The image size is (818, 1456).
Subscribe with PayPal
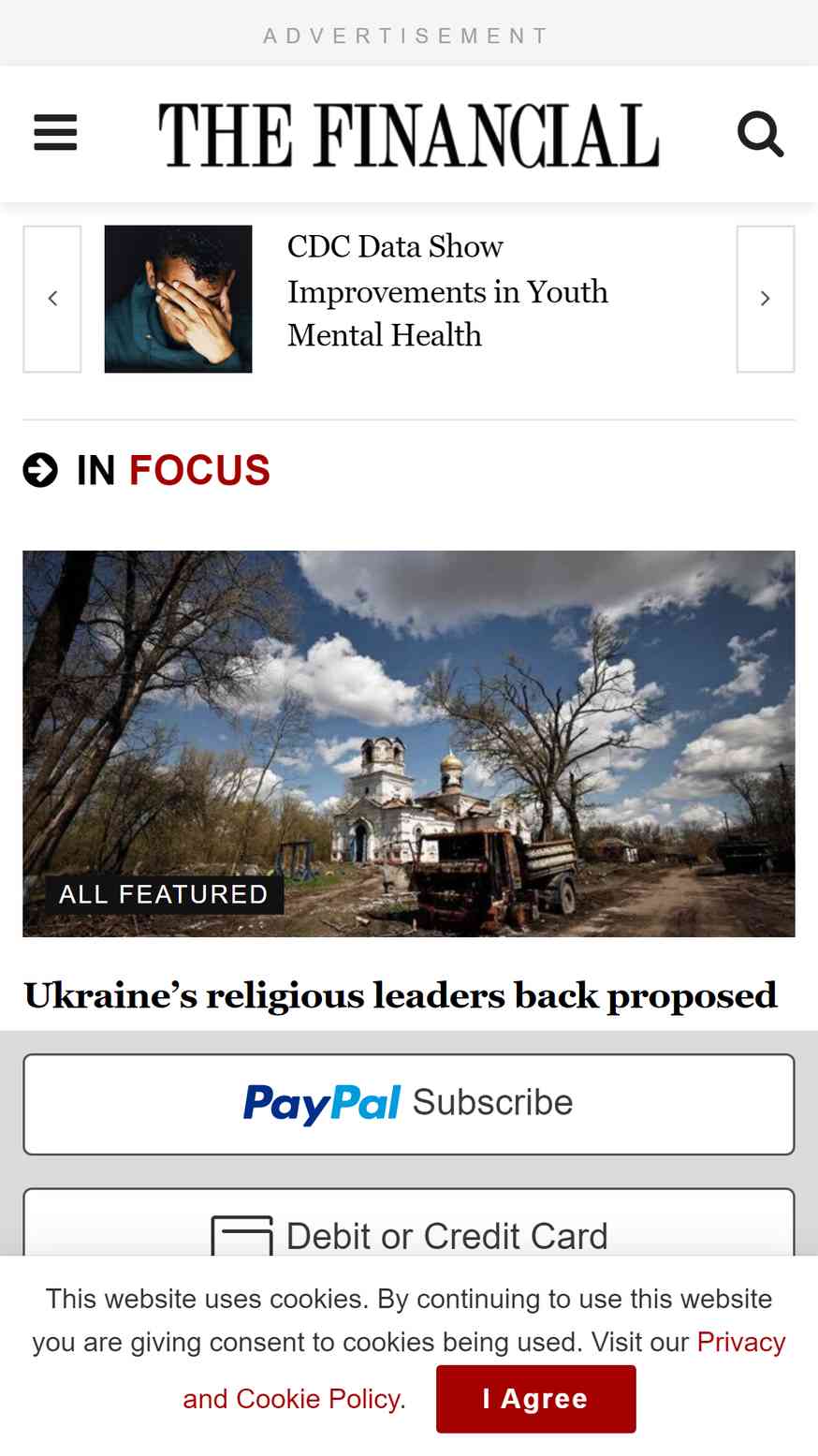tap(409, 1104)
